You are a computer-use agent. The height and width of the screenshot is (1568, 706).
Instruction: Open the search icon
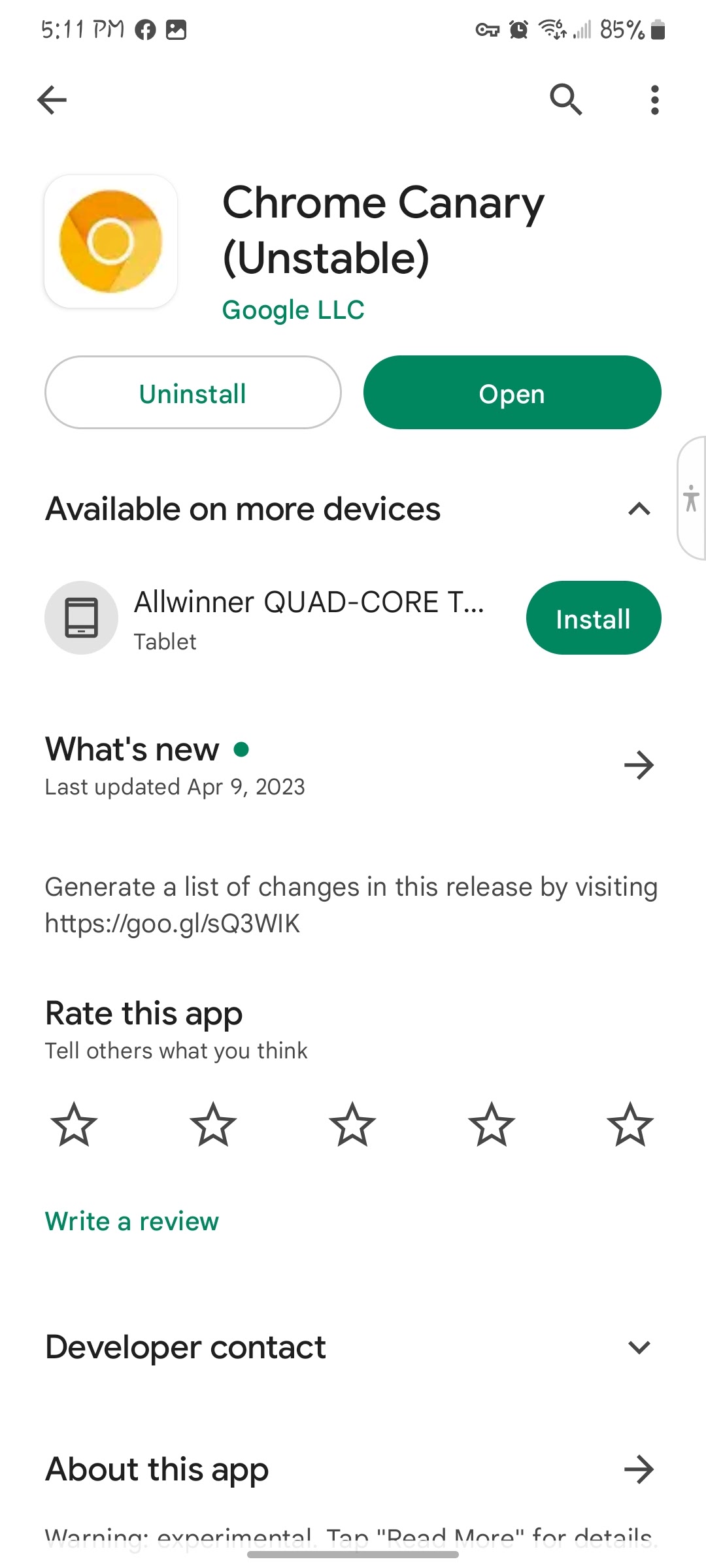click(x=566, y=100)
